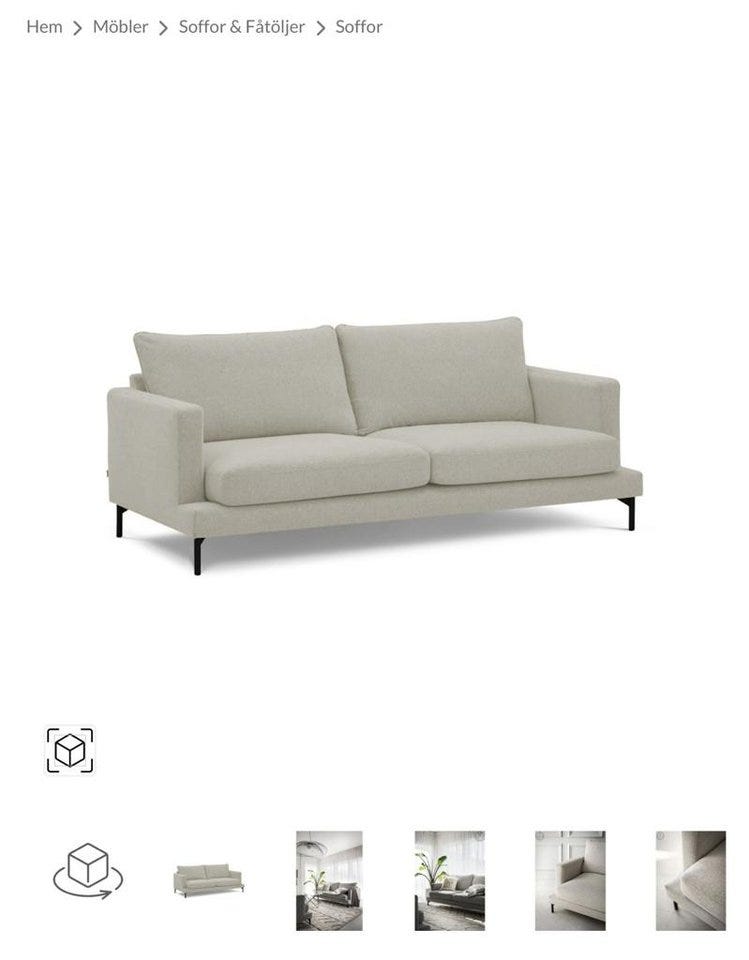The image size is (749, 960).
Task: Open the Möbler breadcrumb category
Action: [120, 27]
